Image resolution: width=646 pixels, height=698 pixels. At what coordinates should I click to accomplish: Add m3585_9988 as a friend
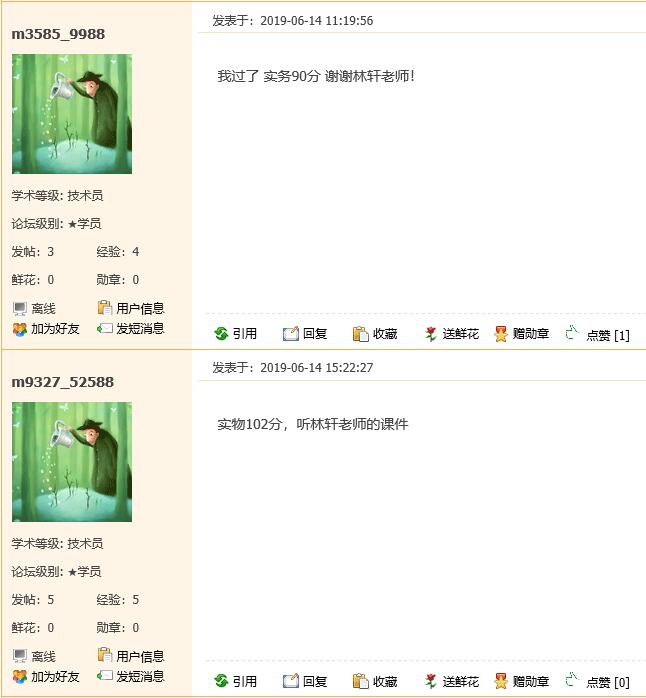tap(54, 328)
